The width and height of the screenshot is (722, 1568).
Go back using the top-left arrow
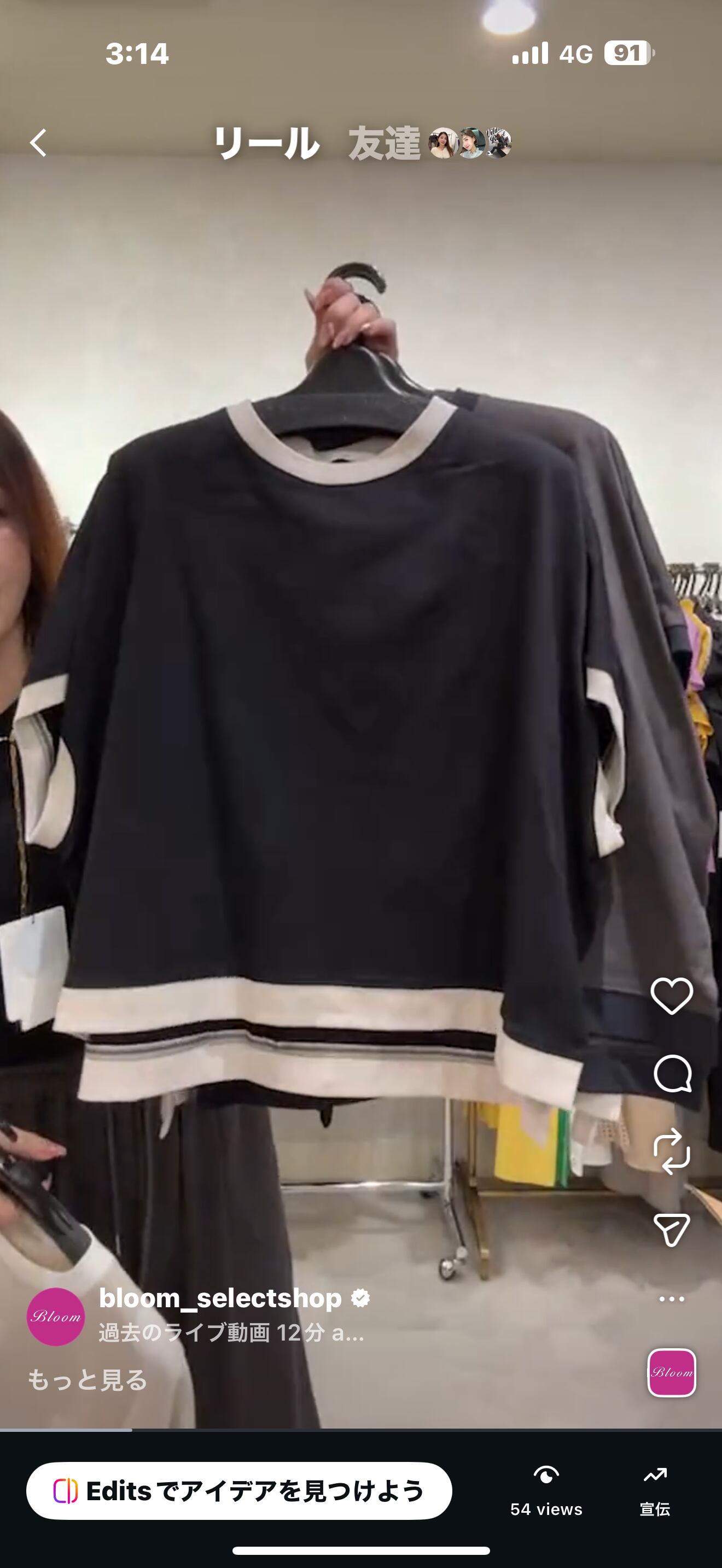point(38,143)
